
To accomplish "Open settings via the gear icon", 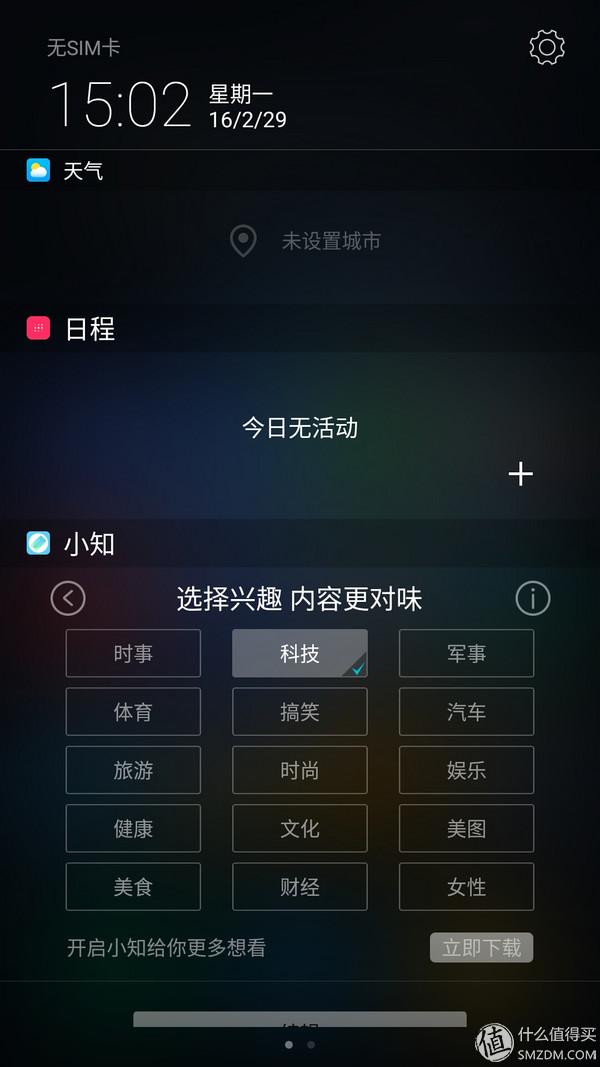I will 547,47.
